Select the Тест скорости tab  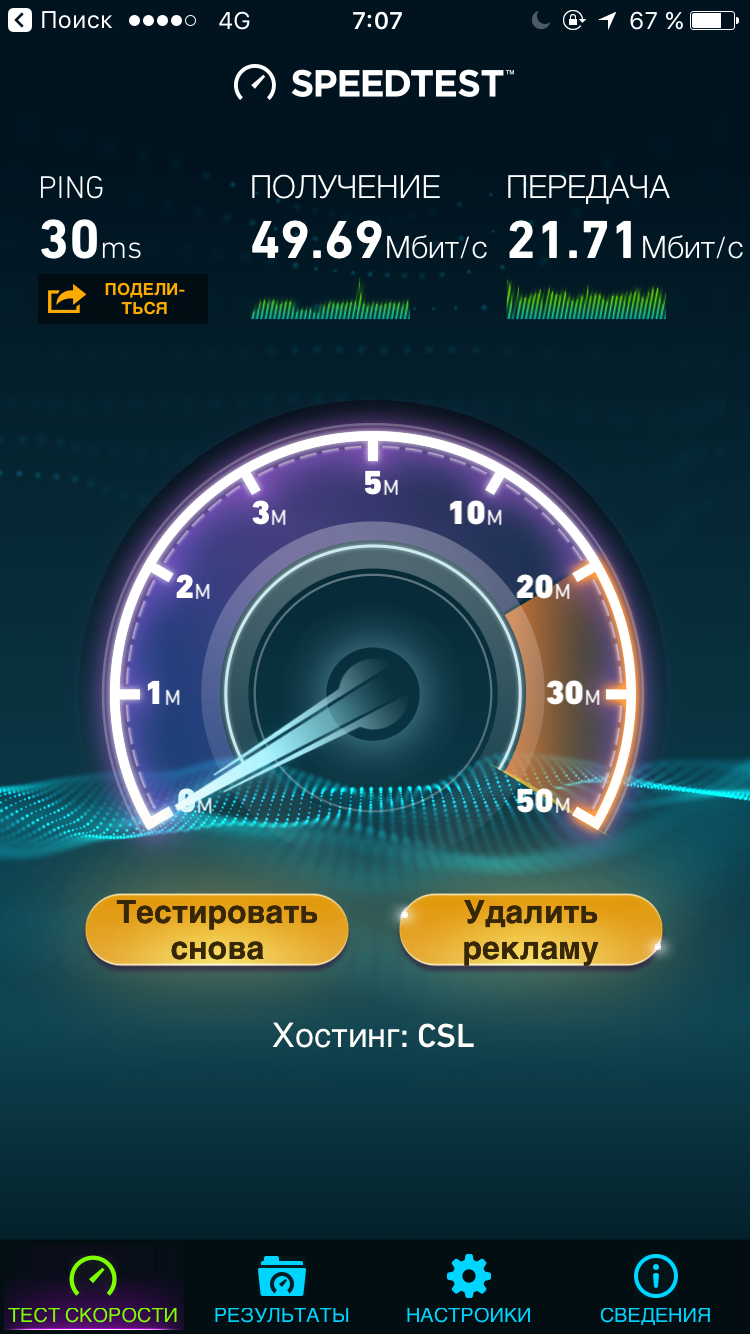(93, 1290)
